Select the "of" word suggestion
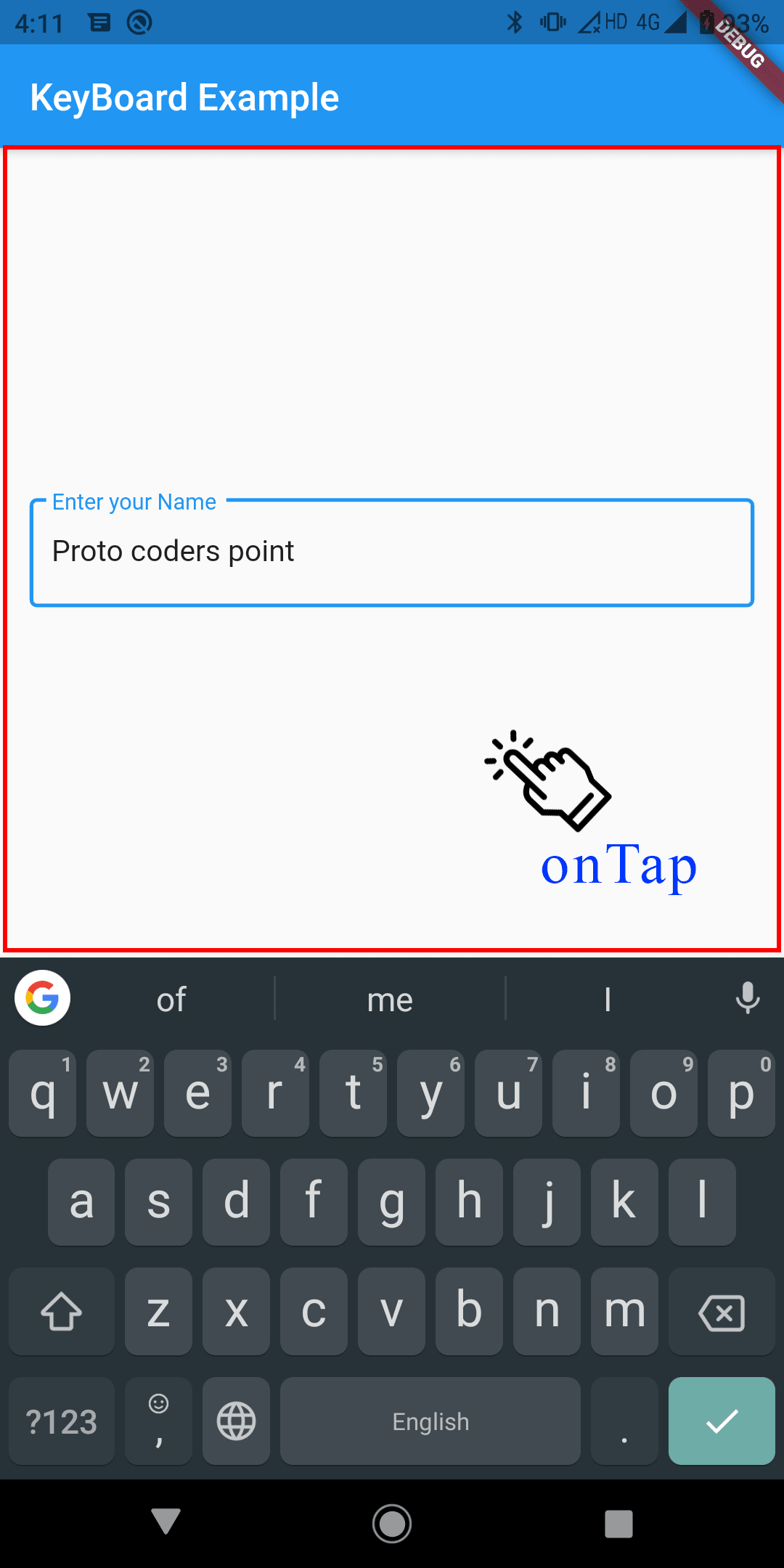This screenshot has height=1568, width=784. tap(171, 1000)
